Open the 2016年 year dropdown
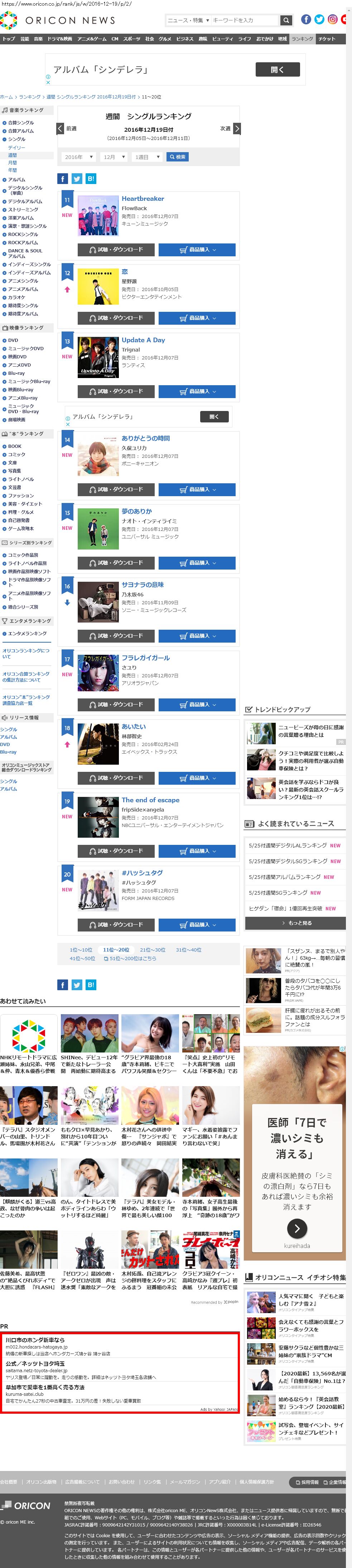This screenshot has width=352, height=1568. pos(78,157)
